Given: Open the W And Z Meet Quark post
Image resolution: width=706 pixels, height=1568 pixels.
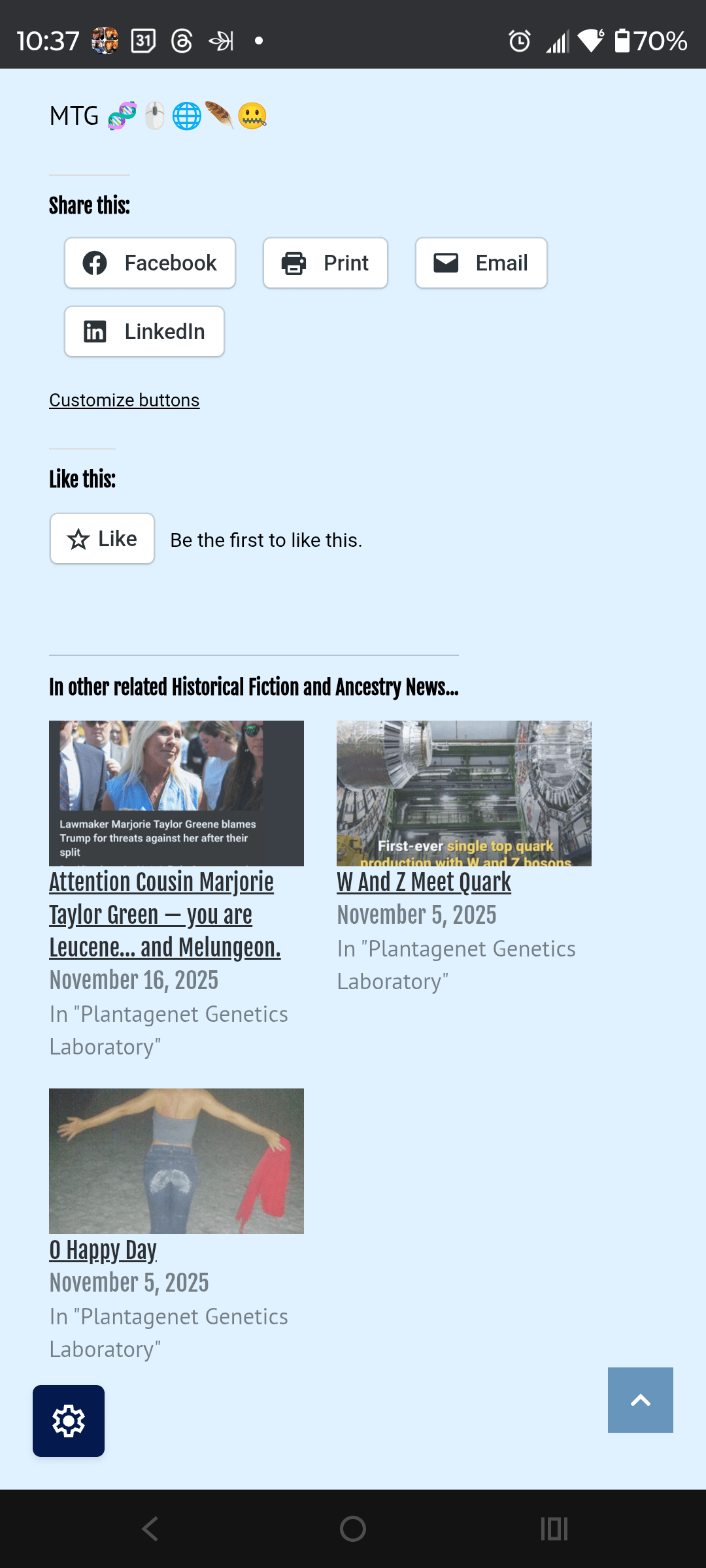Looking at the screenshot, I should coord(424,882).
